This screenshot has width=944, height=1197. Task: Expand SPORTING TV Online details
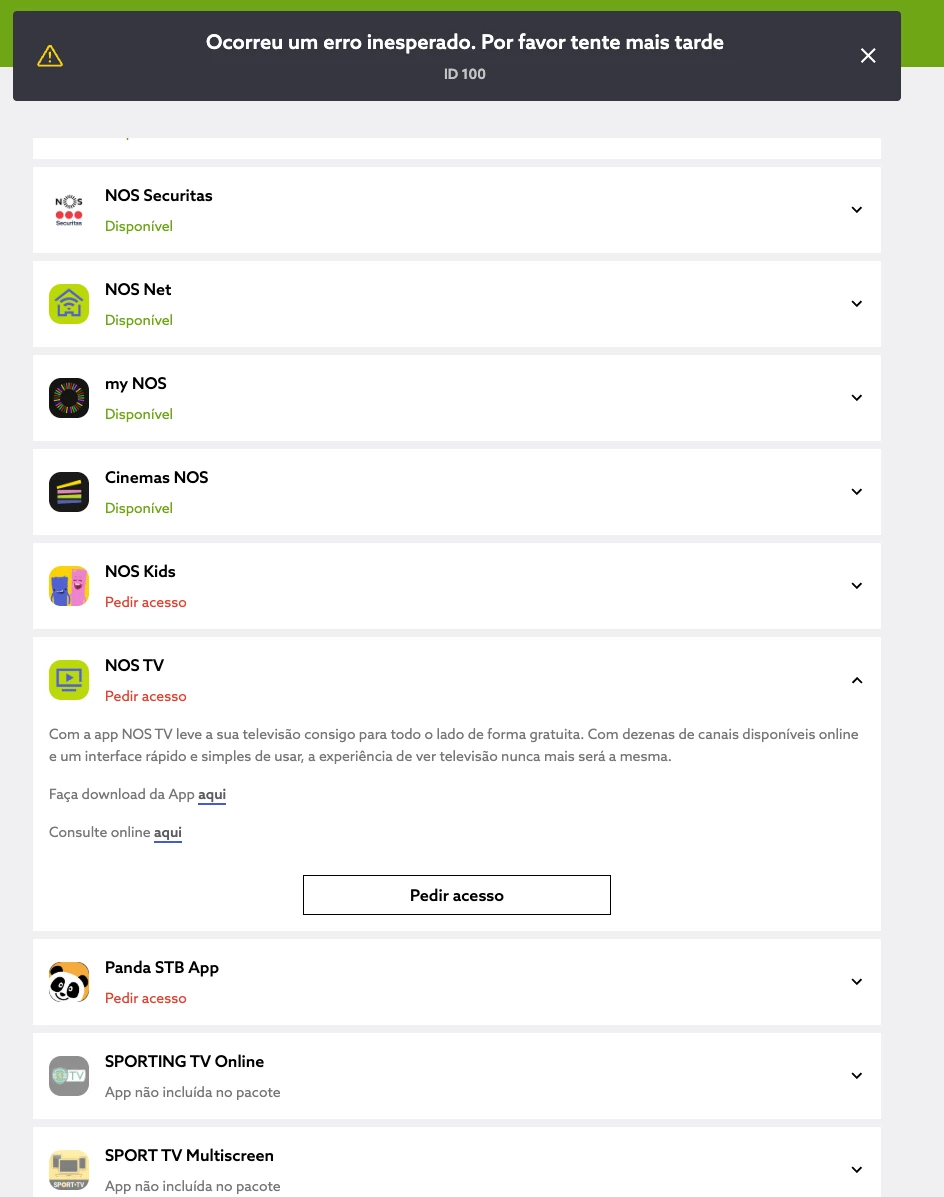(856, 1076)
